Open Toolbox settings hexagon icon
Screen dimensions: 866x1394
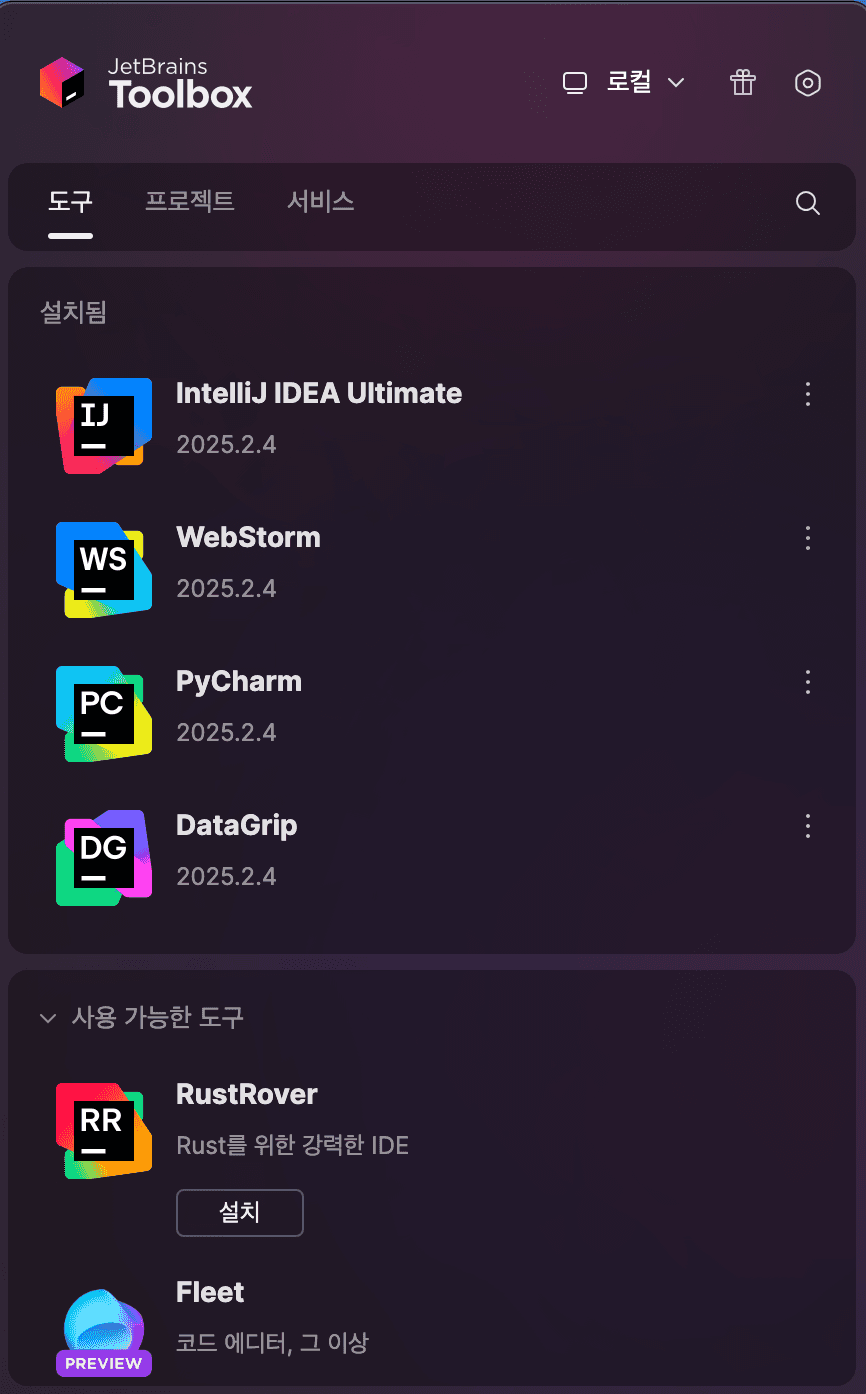(x=808, y=83)
